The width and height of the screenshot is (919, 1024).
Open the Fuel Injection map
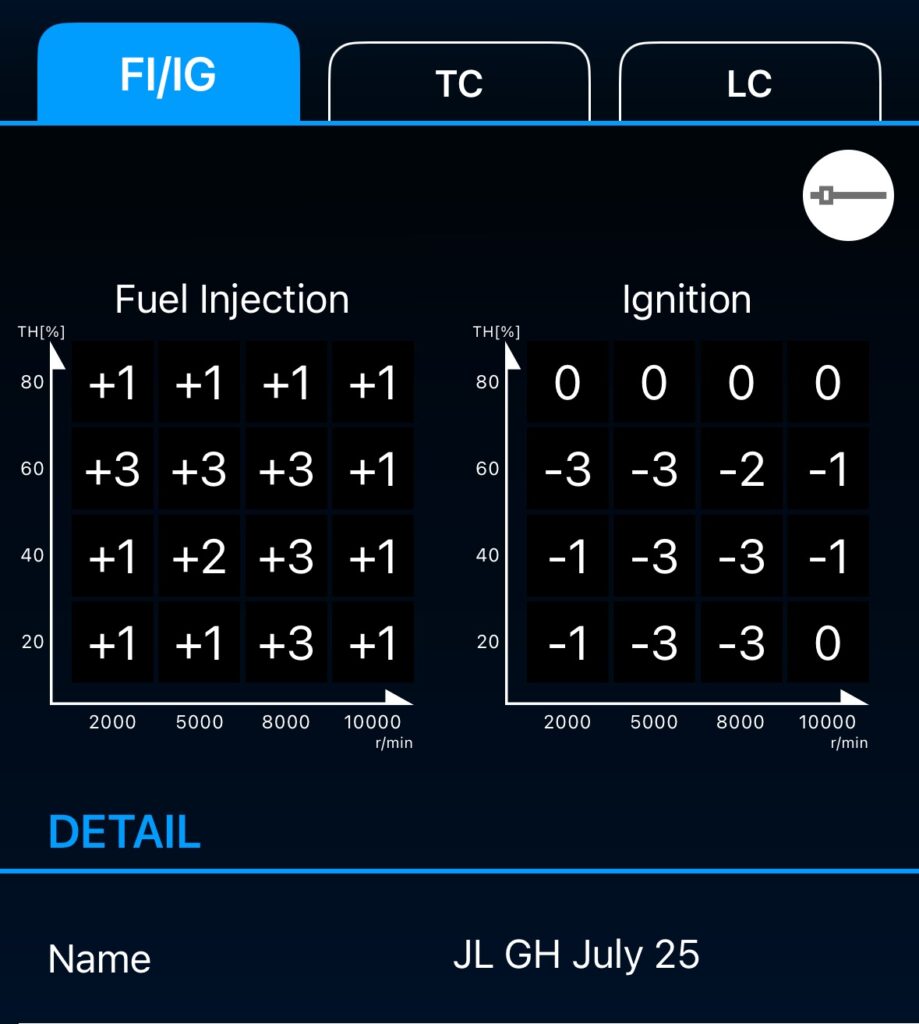pyautogui.click(x=242, y=512)
